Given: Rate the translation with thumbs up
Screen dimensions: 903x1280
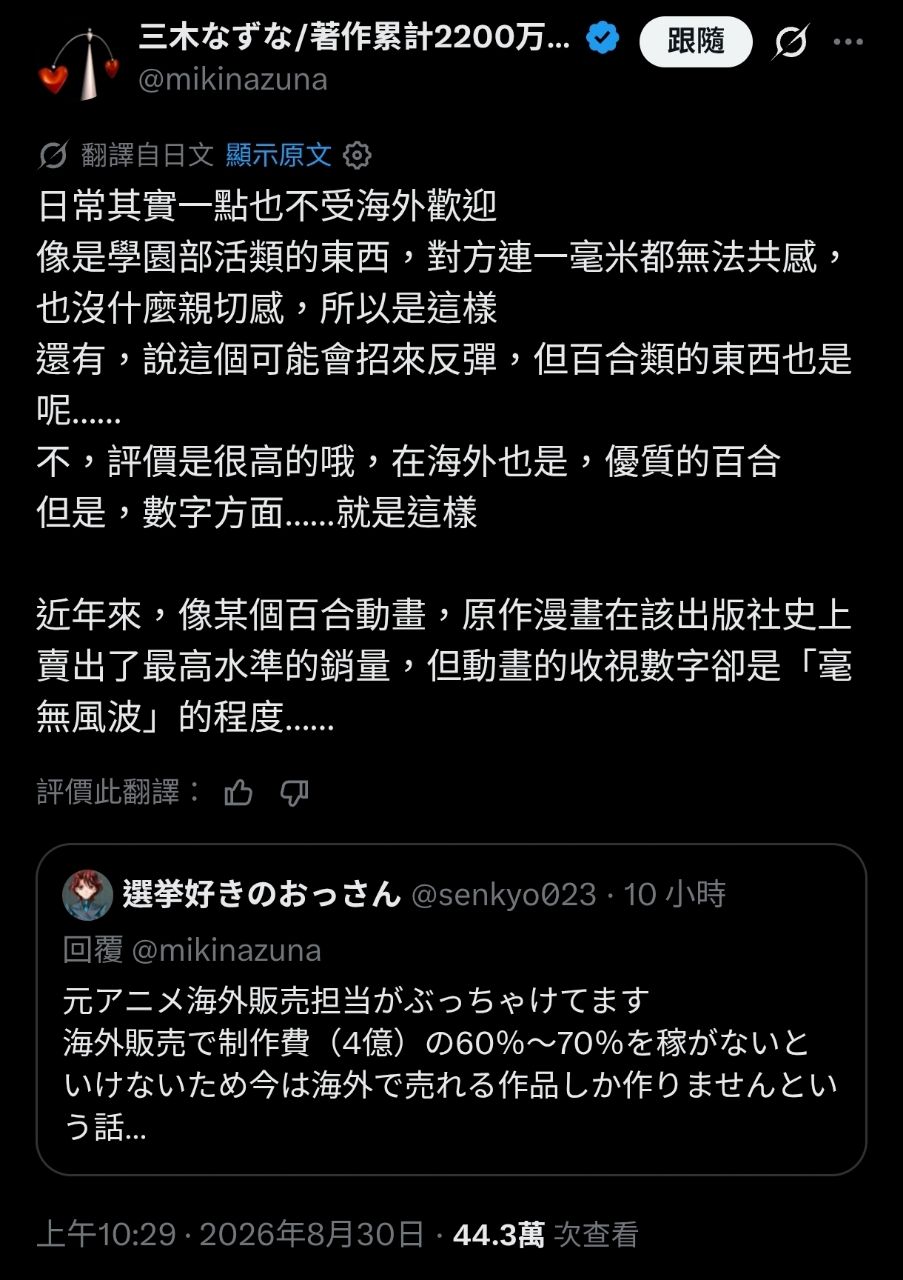Looking at the screenshot, I should tap(239, 794).
